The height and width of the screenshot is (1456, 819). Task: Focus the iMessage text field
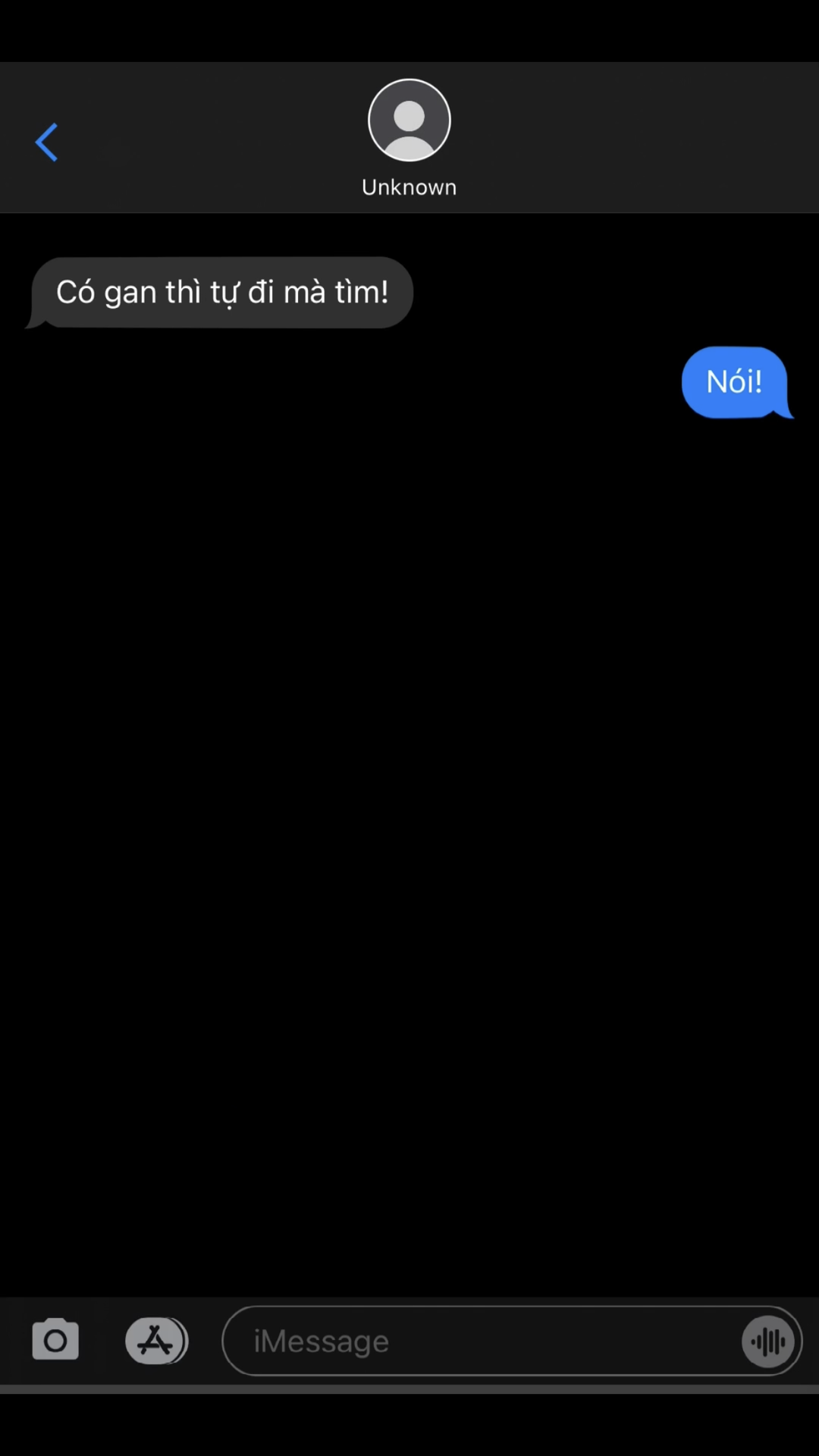pos(481,1341)
